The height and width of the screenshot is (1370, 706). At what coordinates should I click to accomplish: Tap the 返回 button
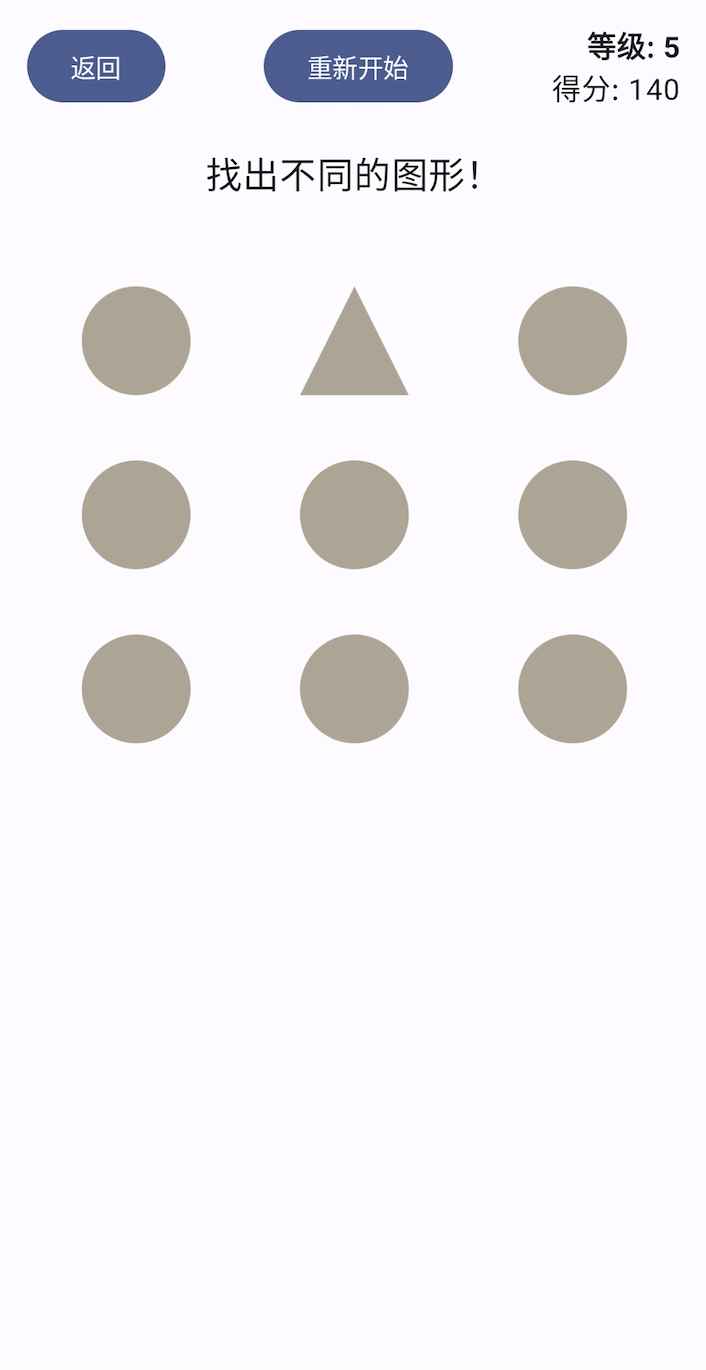(96, 67)
